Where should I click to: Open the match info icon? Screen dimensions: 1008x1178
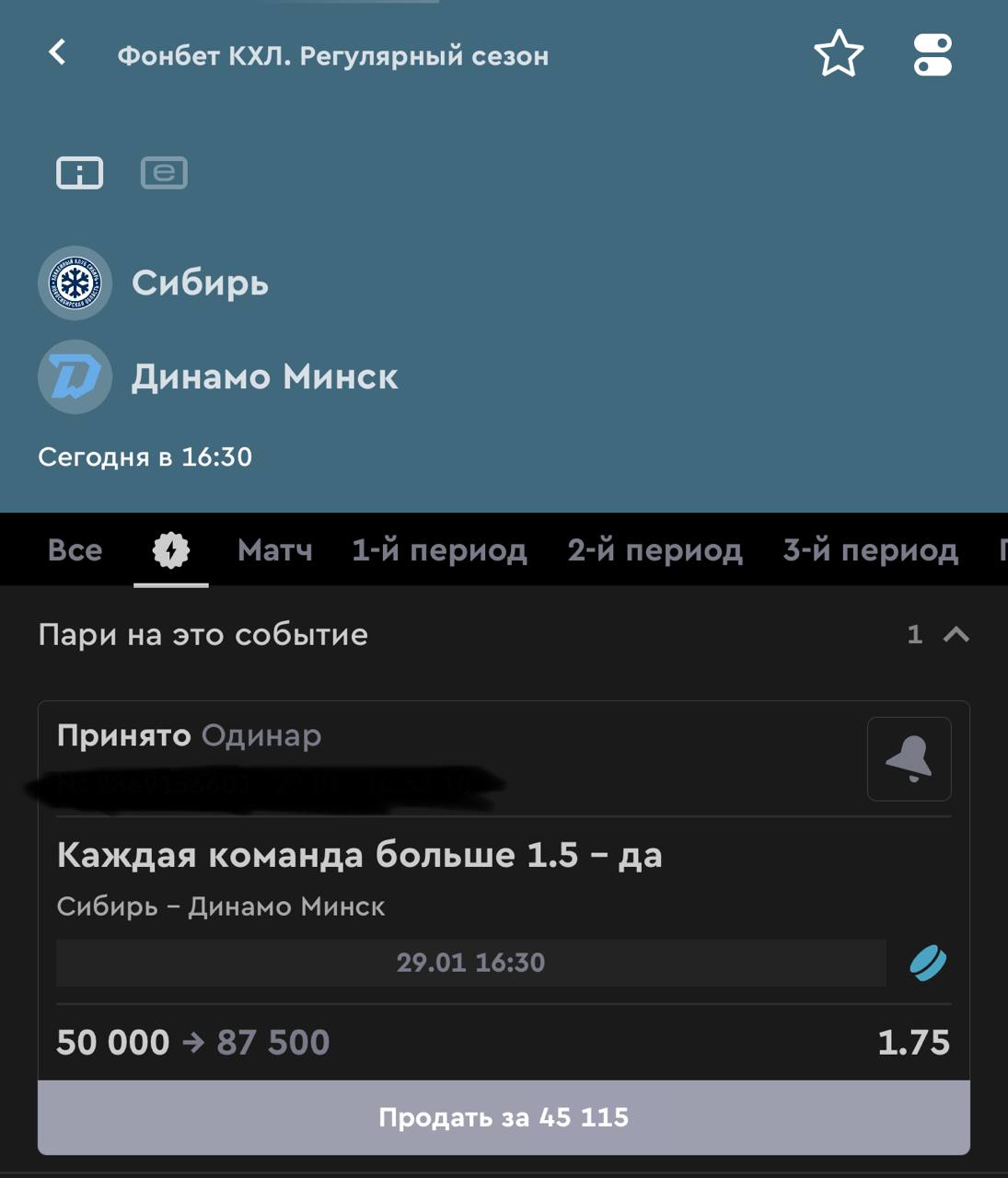click(x=80, y=173)
